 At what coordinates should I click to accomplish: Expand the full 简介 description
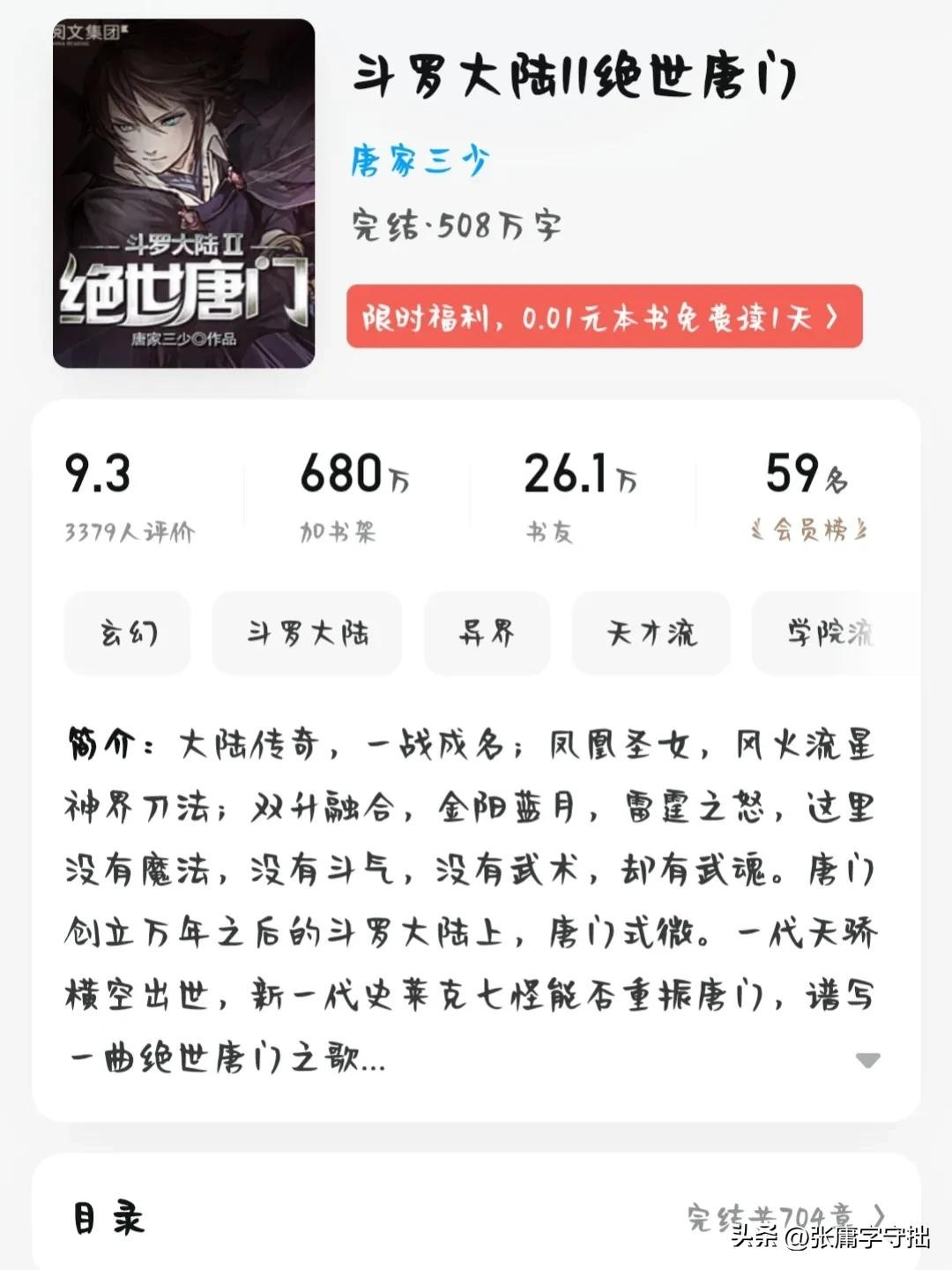[867, 1060]
